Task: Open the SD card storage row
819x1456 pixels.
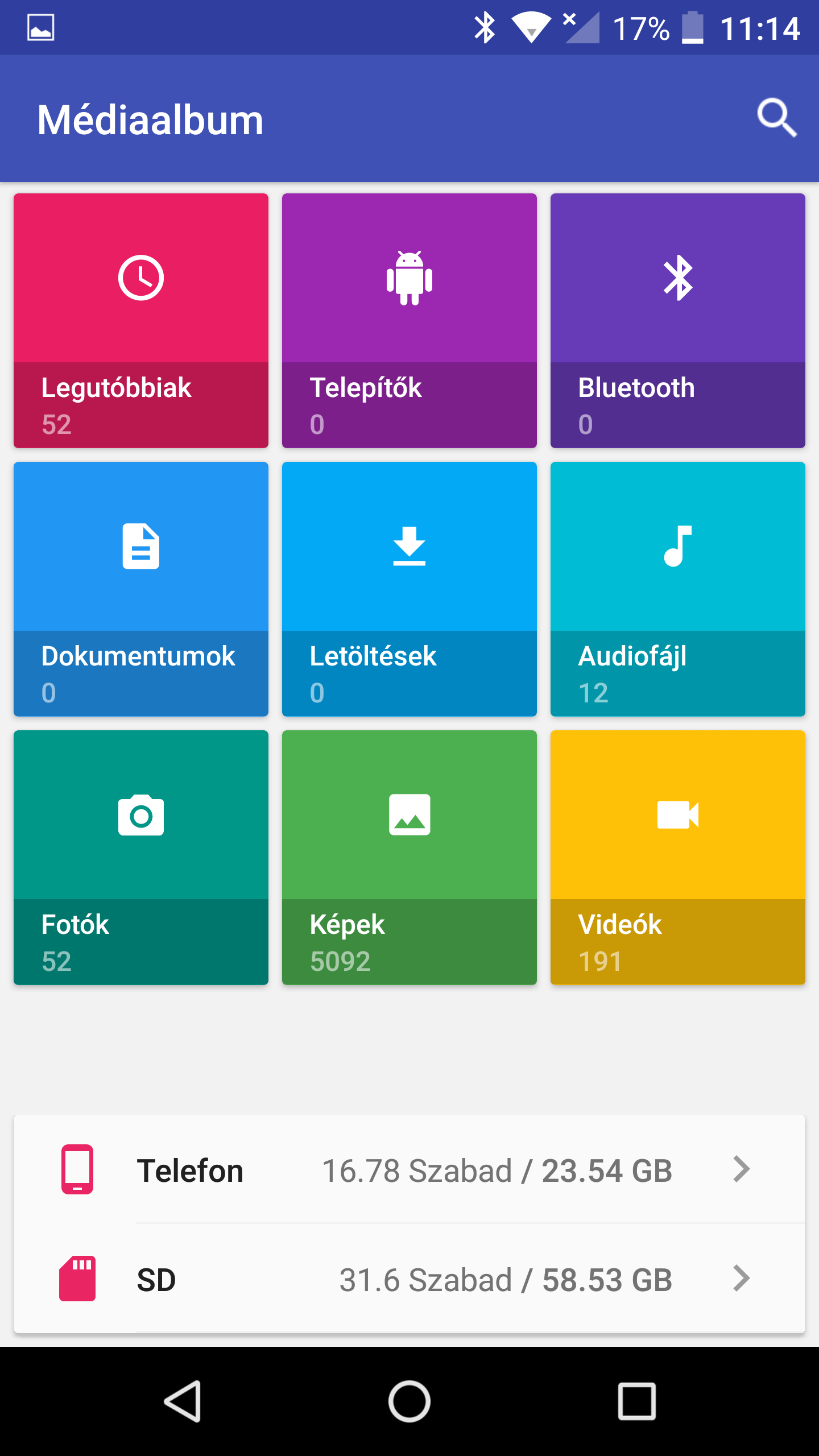Action: [409, 1279]
